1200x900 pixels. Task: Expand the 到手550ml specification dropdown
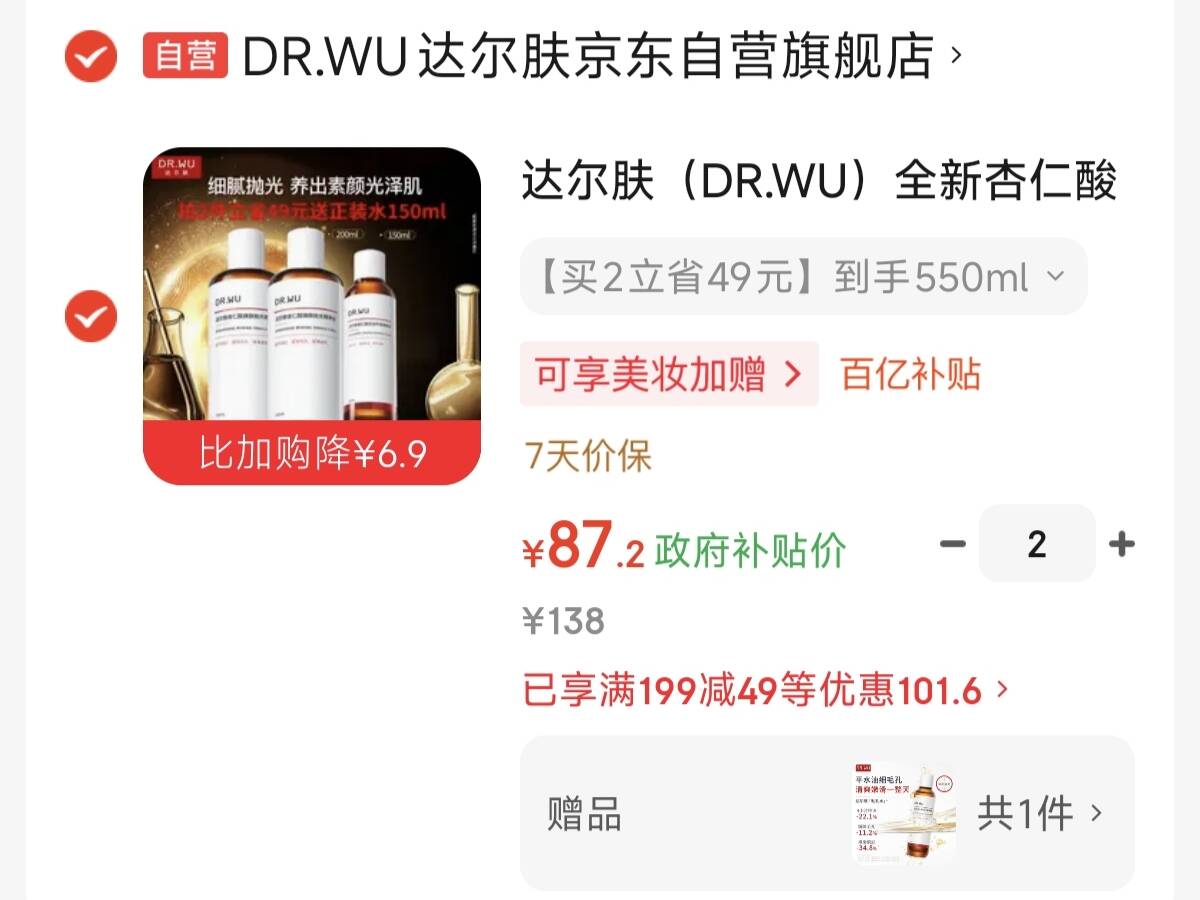(803, 277)
